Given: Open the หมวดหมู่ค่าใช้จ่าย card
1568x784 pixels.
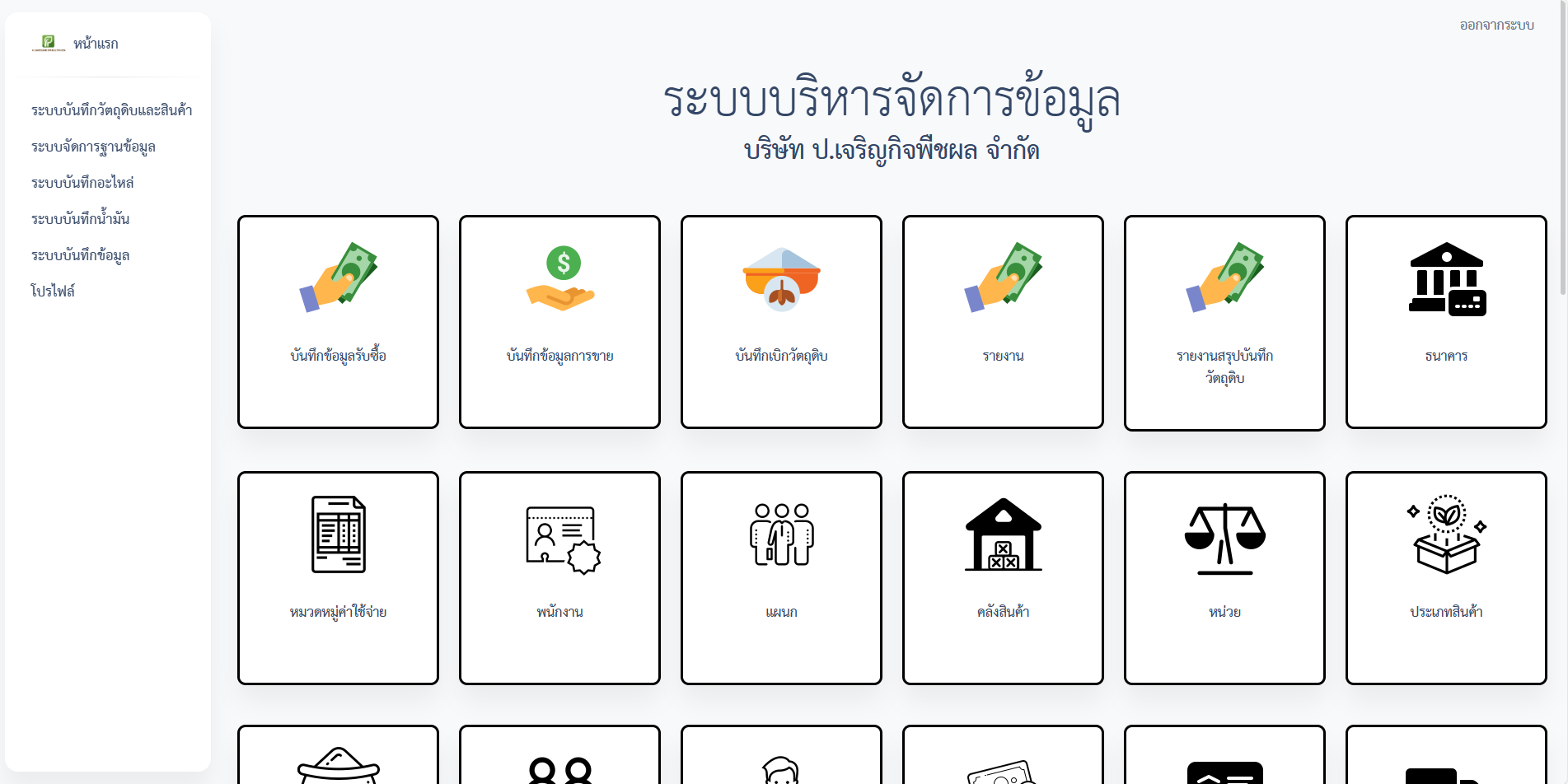Looking at the screenshot, I should (x=338, y=577).
